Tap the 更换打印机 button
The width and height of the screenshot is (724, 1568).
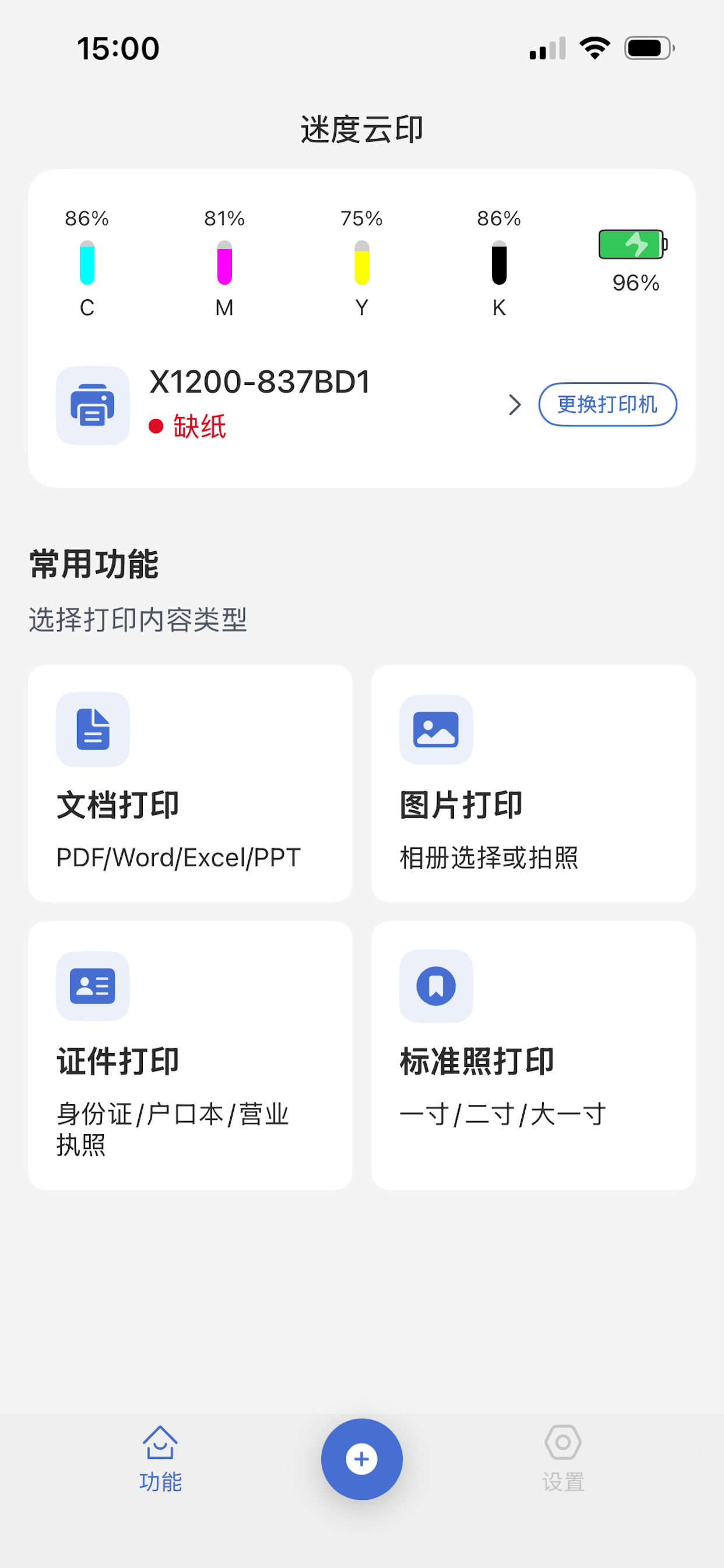[607, 404]
